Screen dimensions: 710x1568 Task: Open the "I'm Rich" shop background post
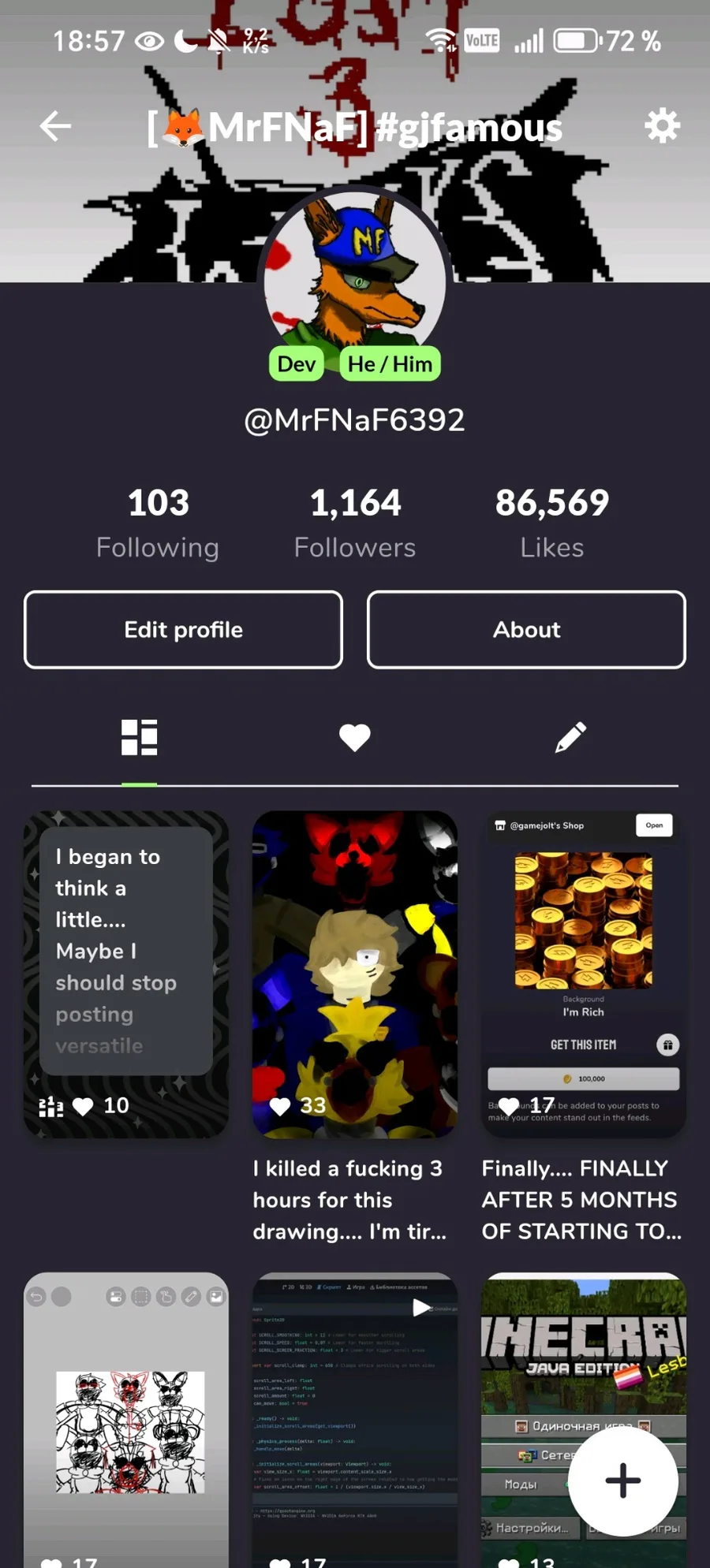584,974
